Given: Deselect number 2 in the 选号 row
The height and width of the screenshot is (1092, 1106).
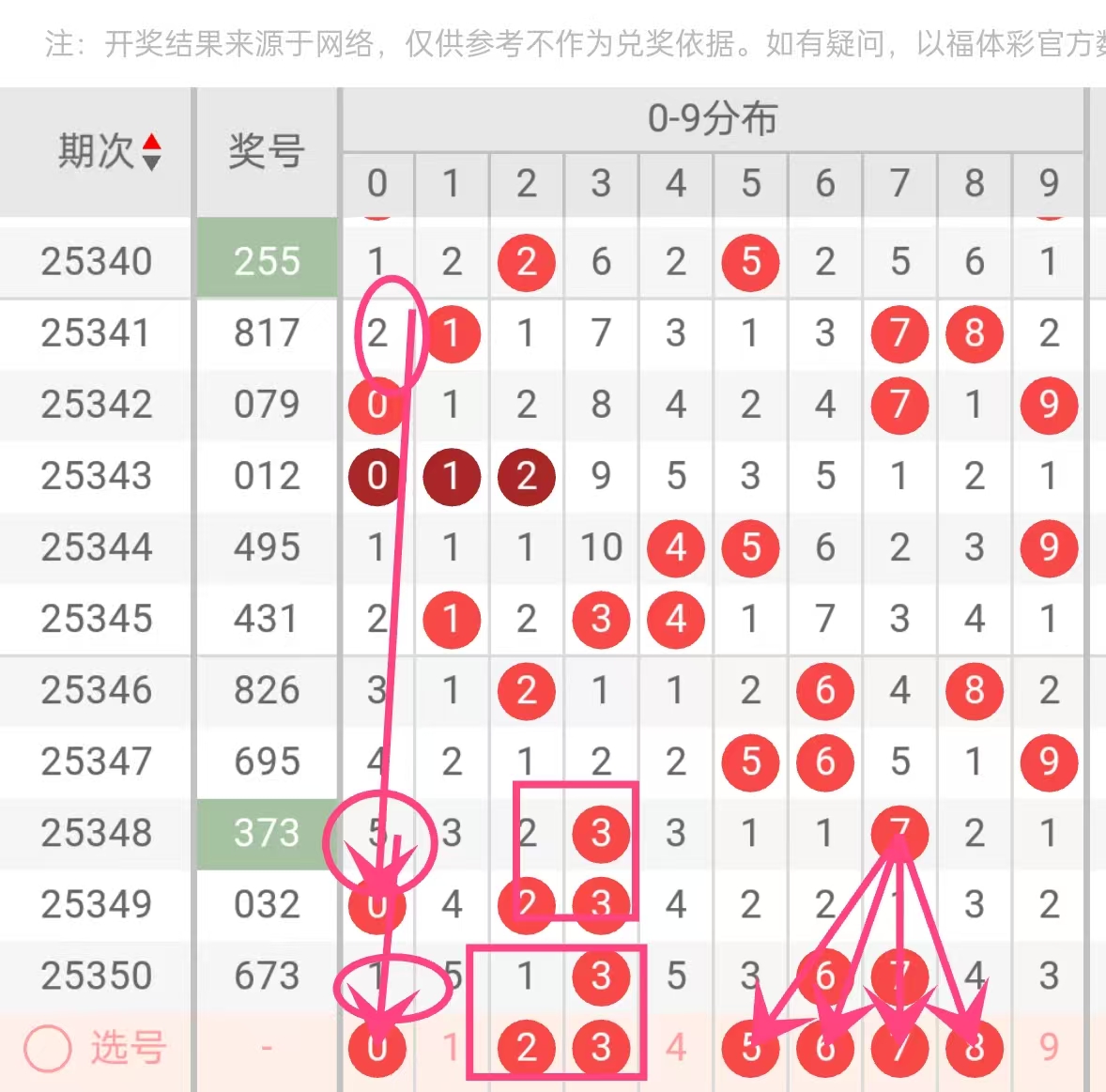Looking at the screenshot, I should tap(527, 1048).
